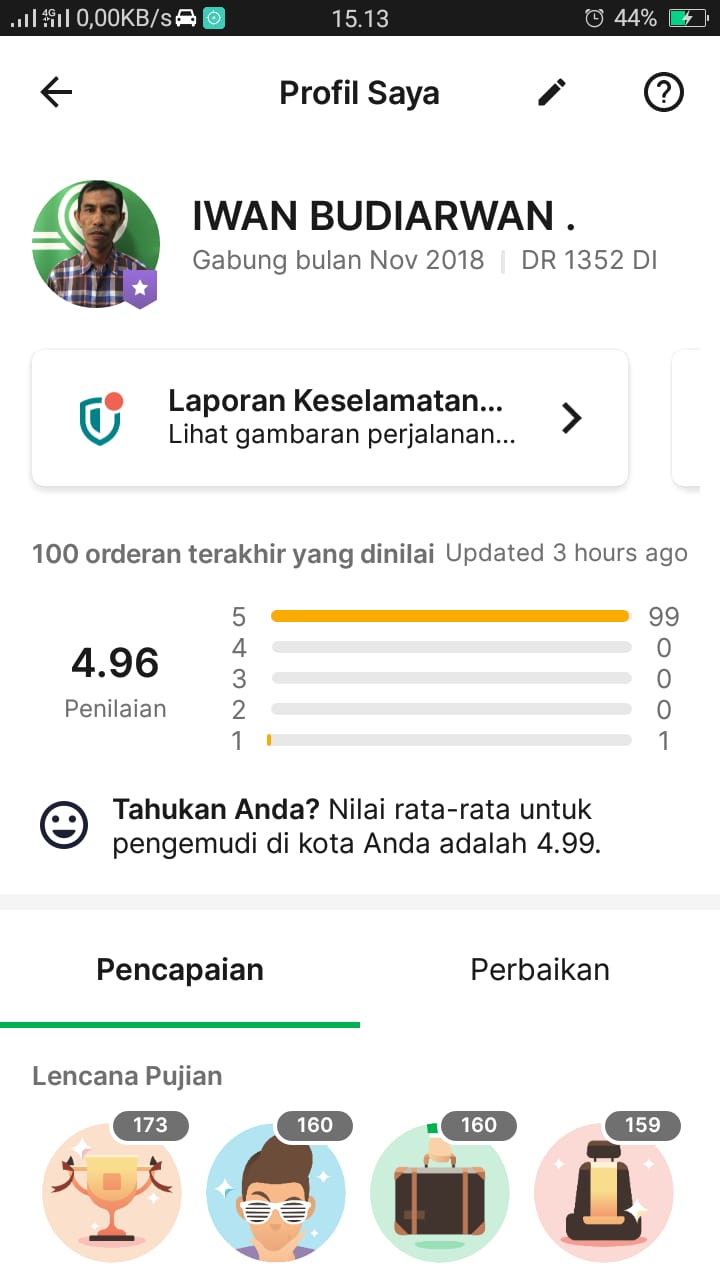
Task: Open the Laporan Keselamatan card
Action: pos(330,418)
